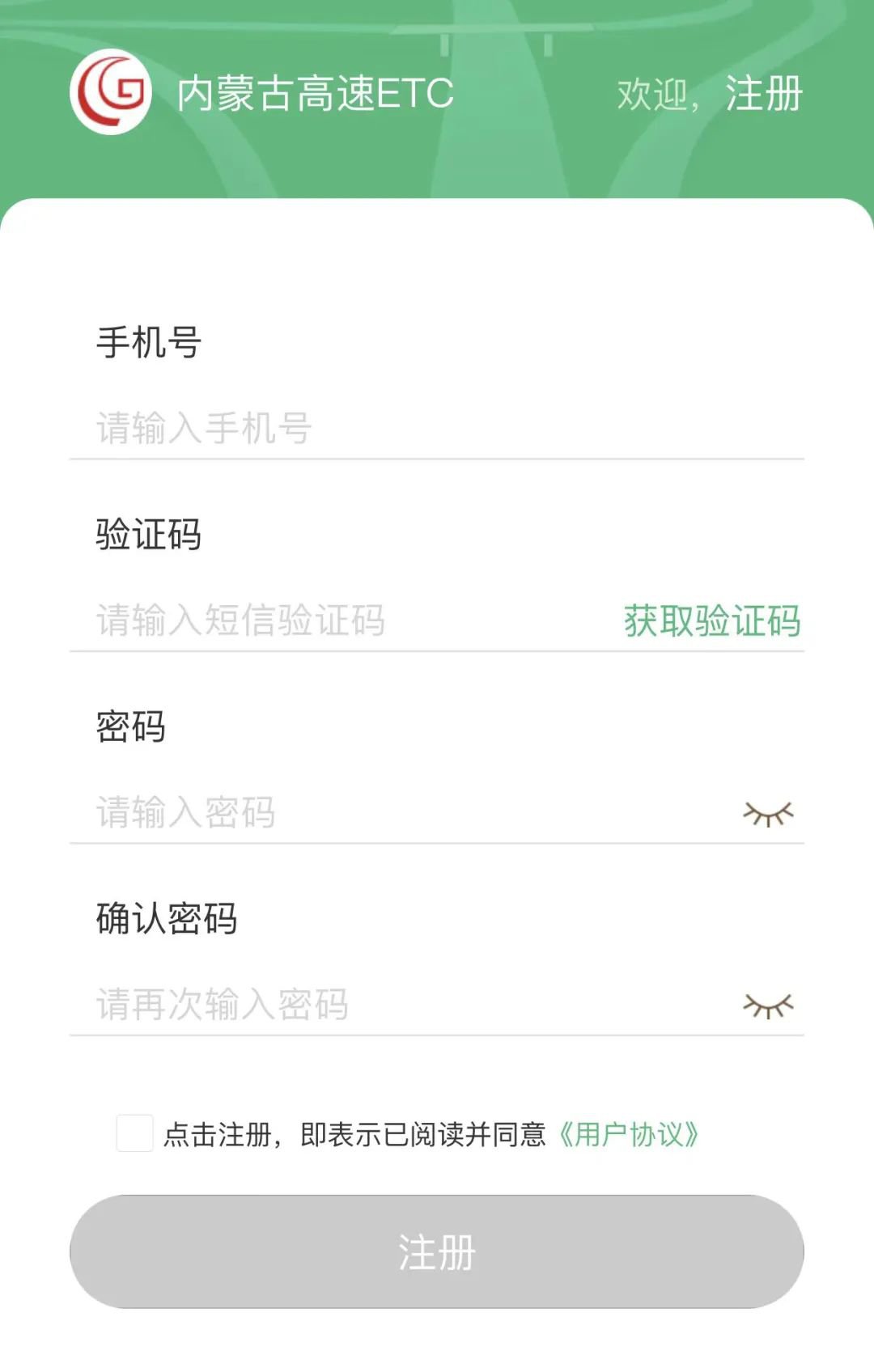Open the 《用户协议》 link
The height and width of the screenshot is (1372, 874).
(x=629, y=1134)
